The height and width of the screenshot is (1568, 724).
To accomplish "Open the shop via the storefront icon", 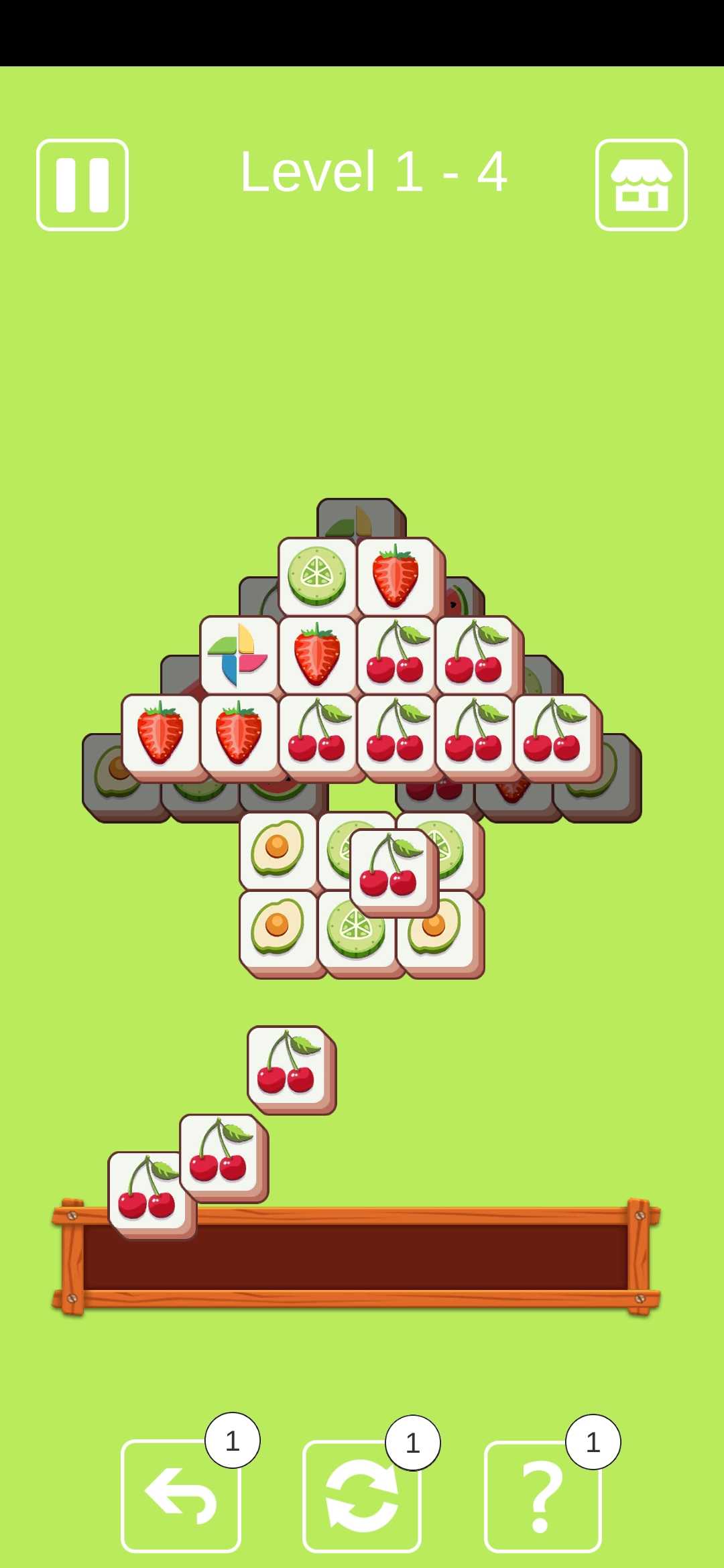I will (642, 182).
